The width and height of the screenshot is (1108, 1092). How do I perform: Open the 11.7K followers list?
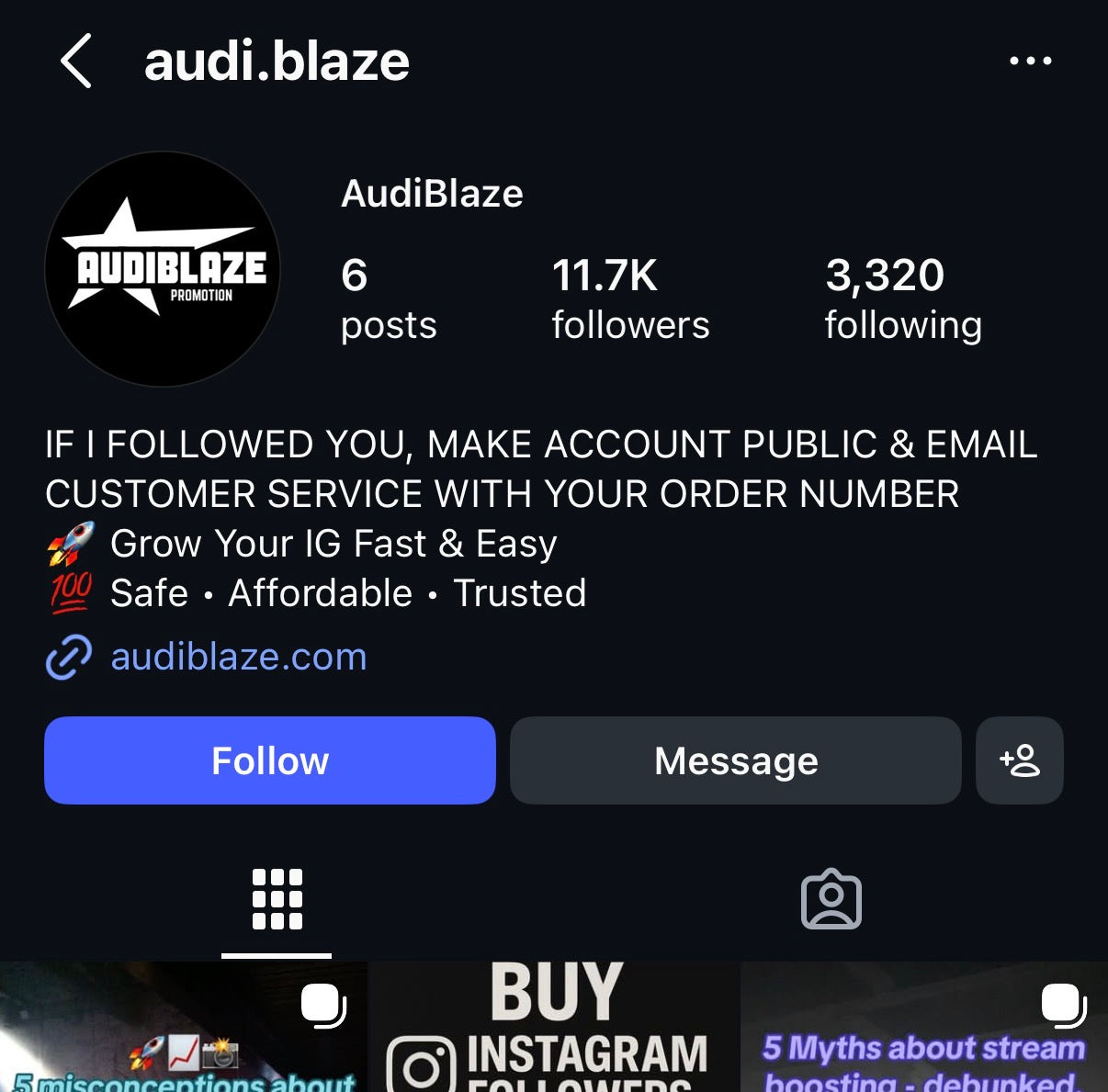(x=630, y=299)
